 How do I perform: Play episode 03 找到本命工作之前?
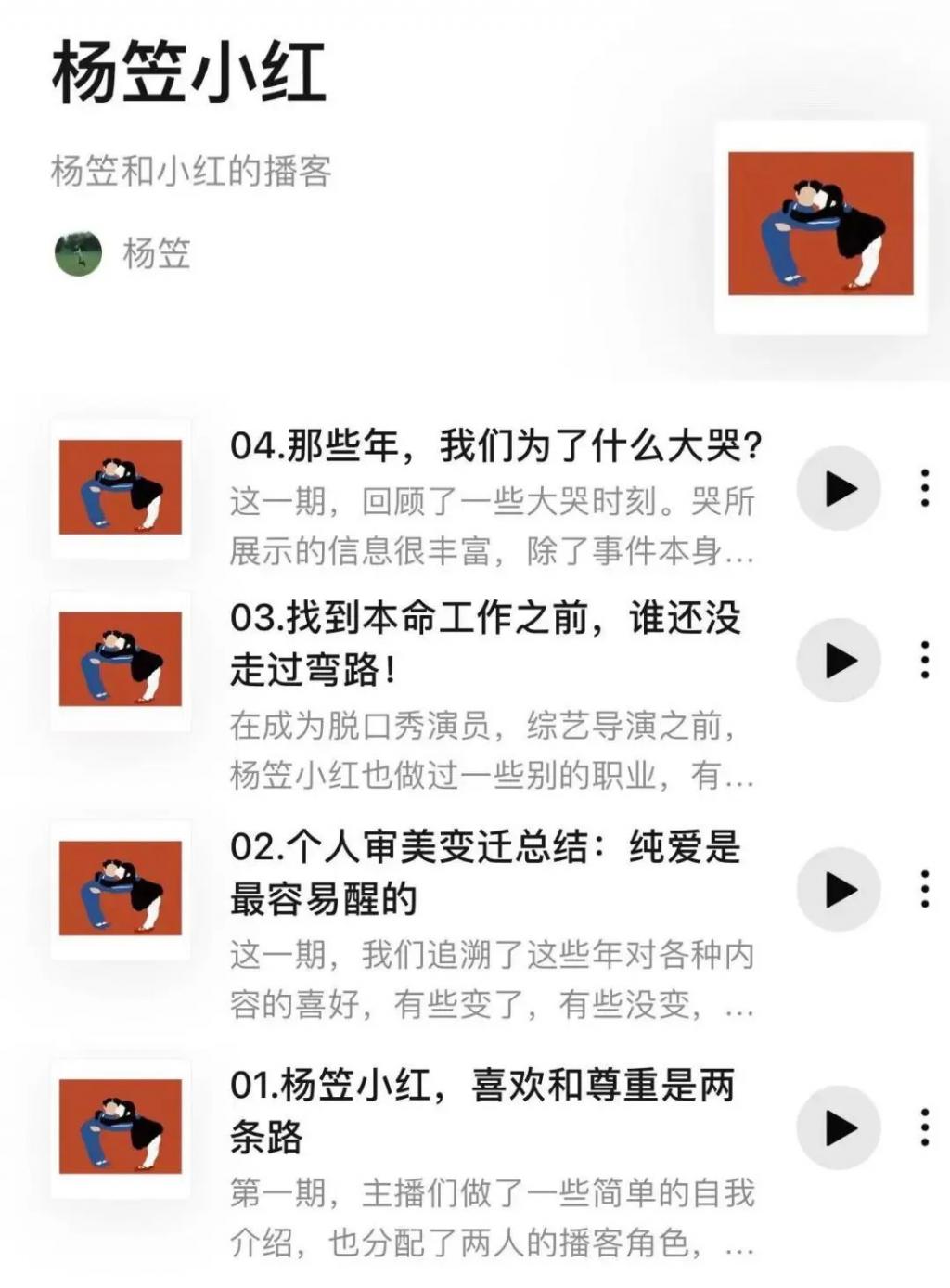click(x=839, y=661)
